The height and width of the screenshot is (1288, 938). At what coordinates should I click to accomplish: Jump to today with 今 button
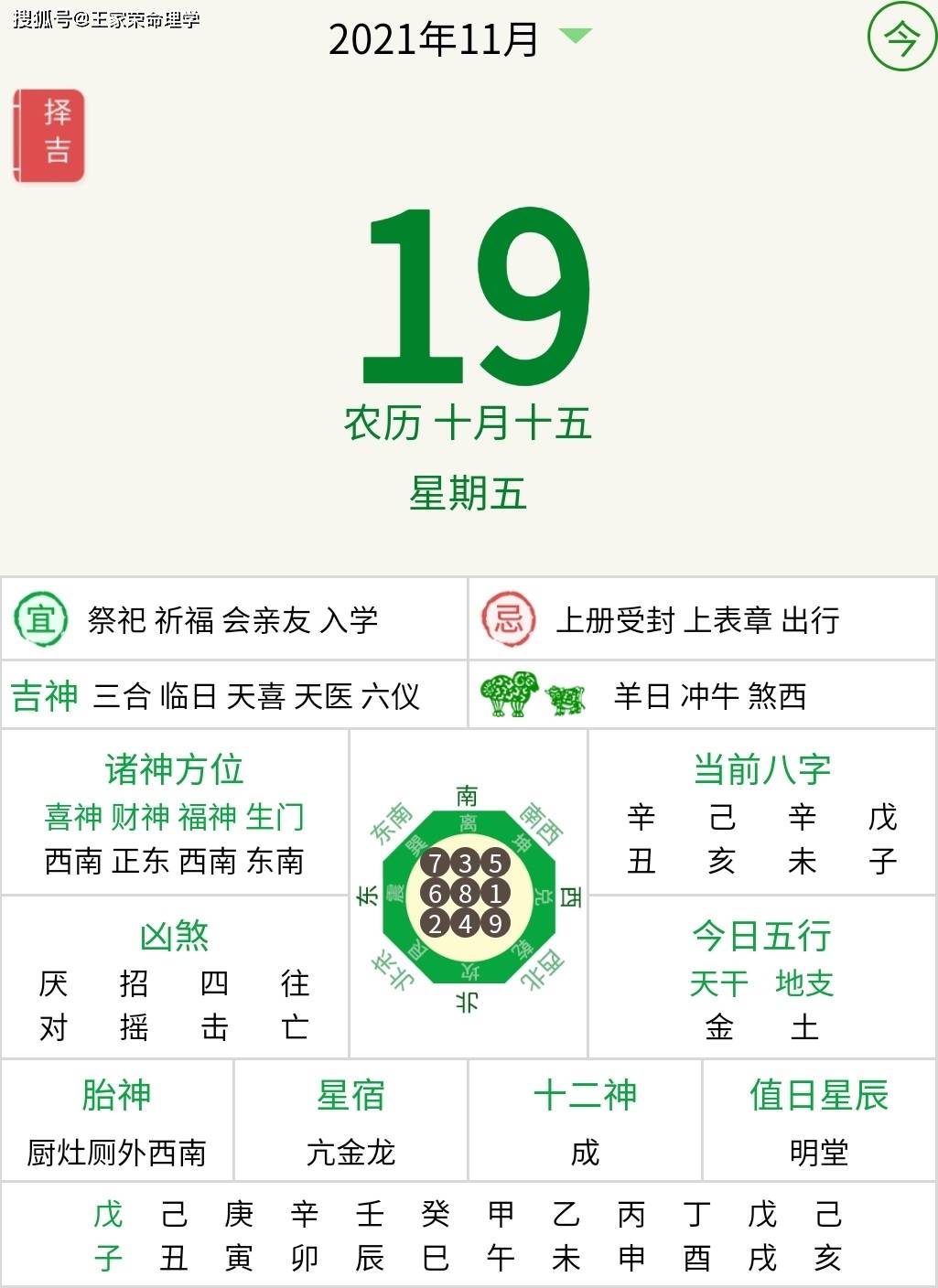pos(900,38)
